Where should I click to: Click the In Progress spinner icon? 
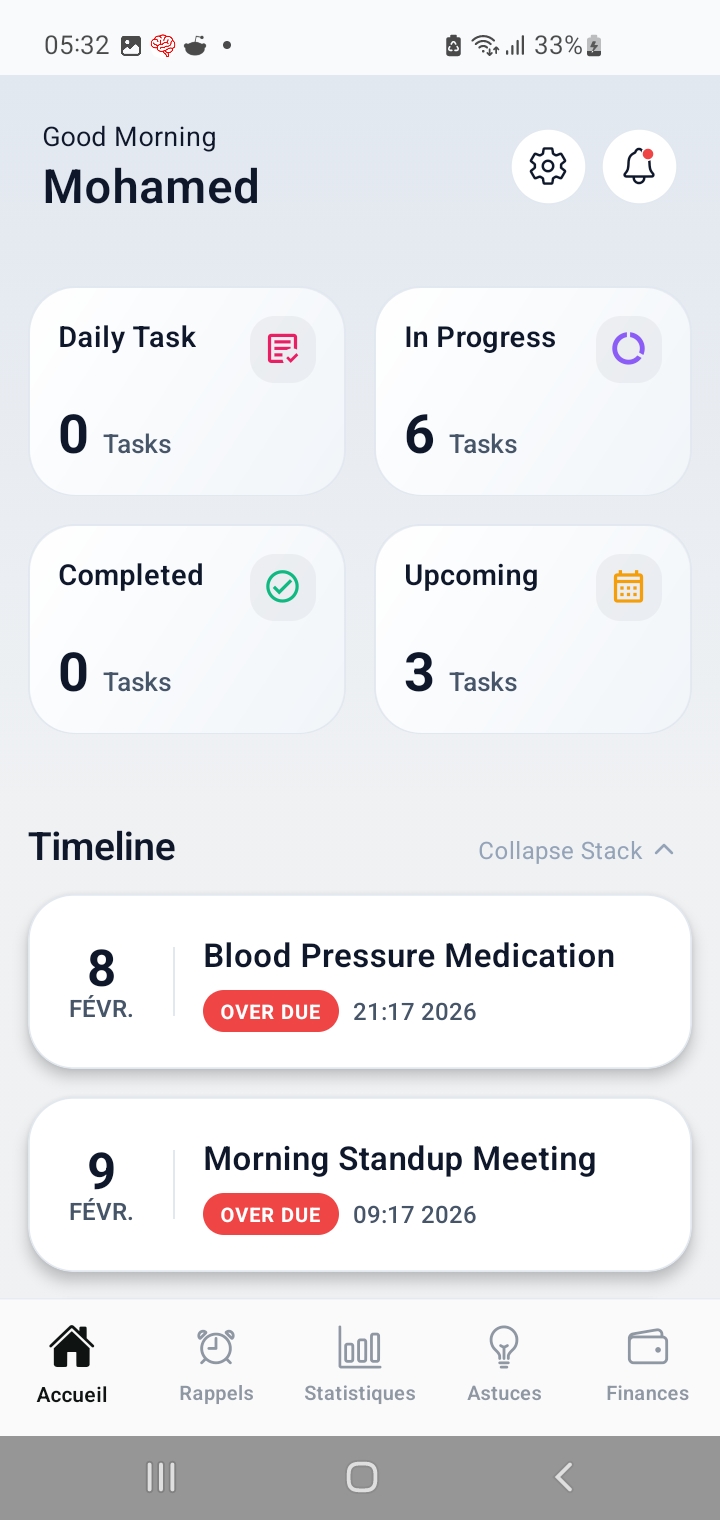click(x=628, y=349)
